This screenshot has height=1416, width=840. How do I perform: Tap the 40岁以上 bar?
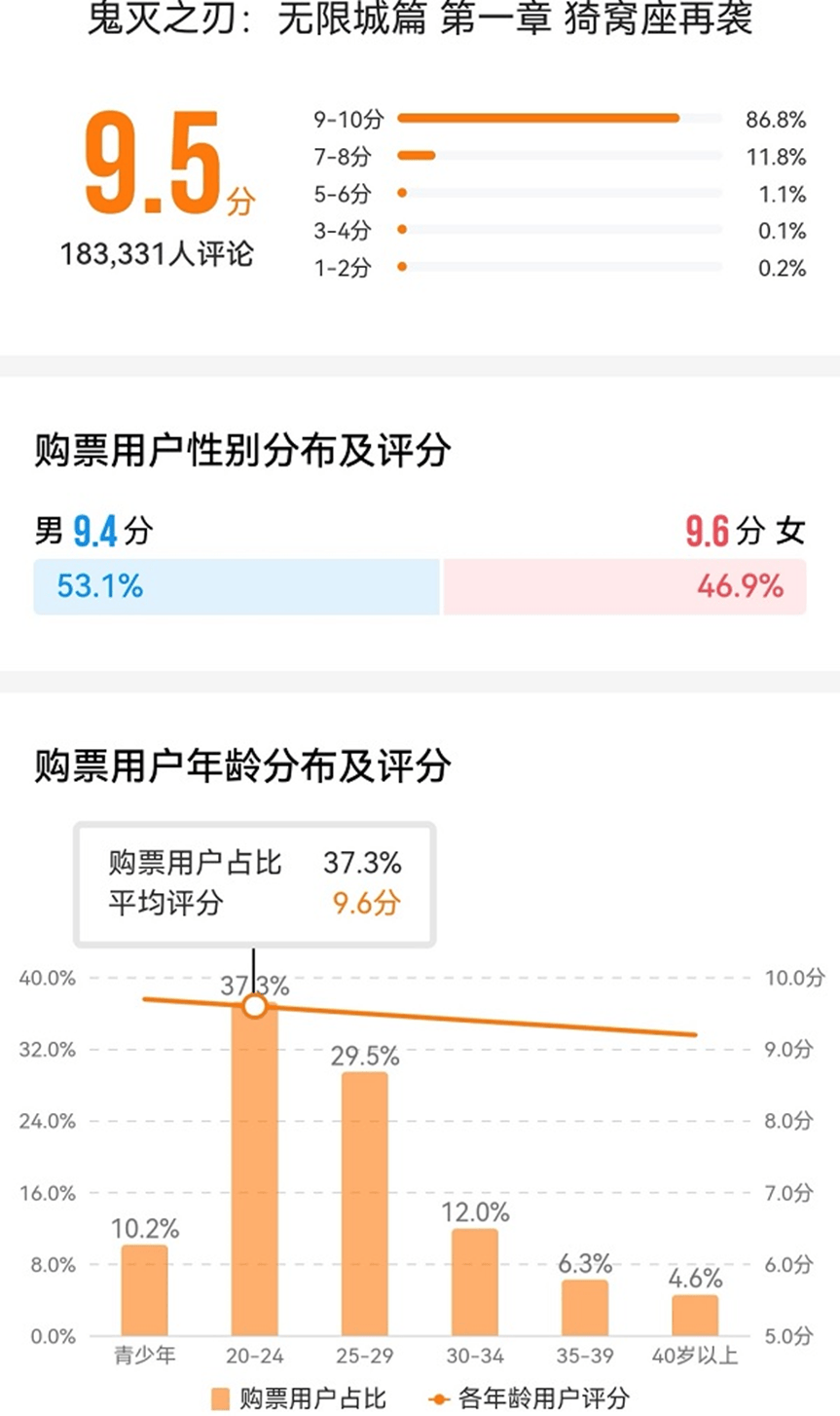coord(694,1316)
